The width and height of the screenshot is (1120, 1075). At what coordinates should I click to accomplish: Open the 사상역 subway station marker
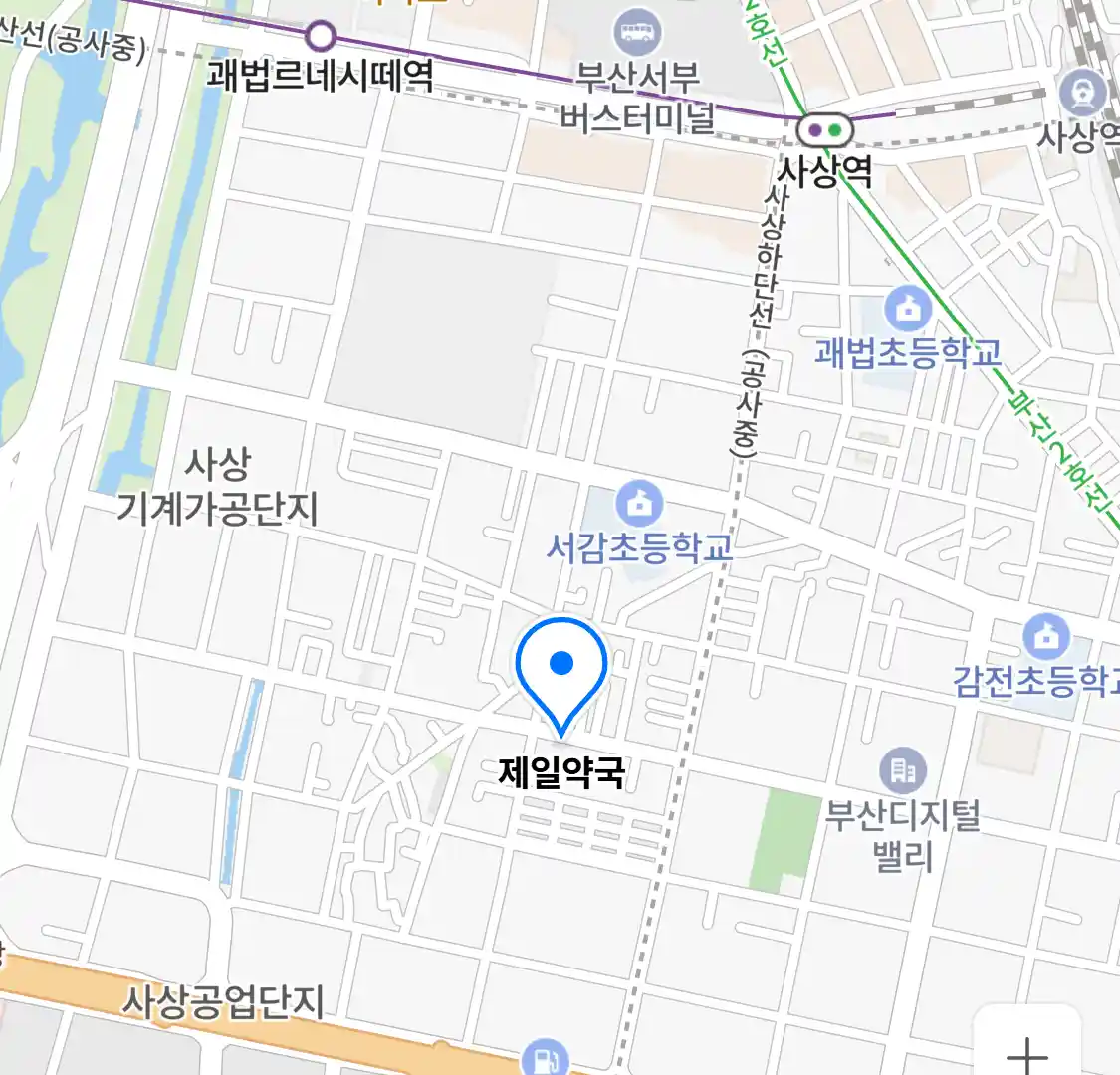pos(825,129)
